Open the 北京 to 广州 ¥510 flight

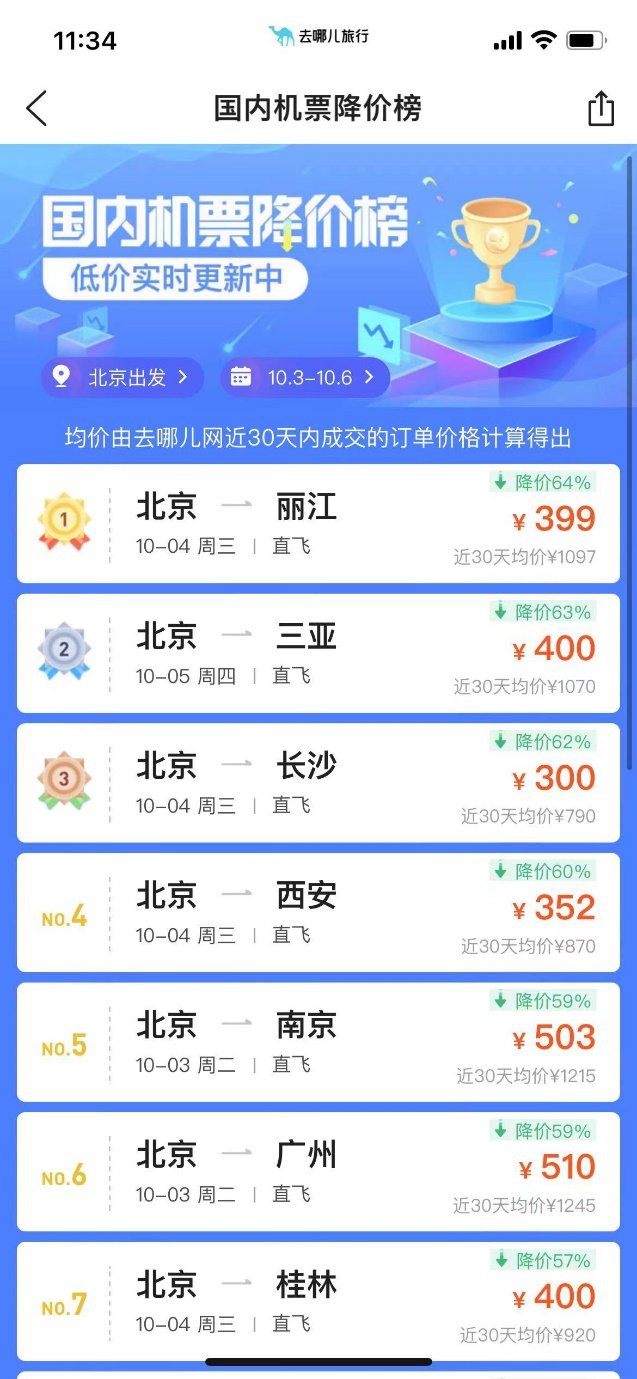tap(318, 1171)
